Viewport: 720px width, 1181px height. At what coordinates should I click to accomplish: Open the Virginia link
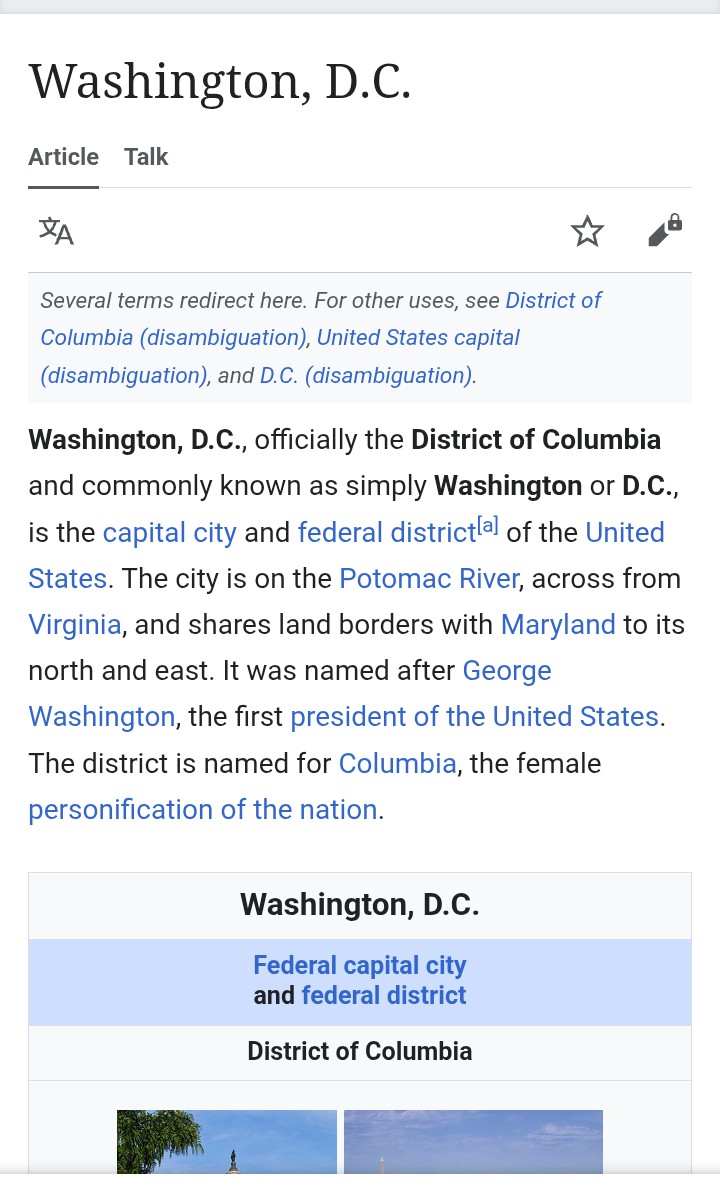pos(75,624)
